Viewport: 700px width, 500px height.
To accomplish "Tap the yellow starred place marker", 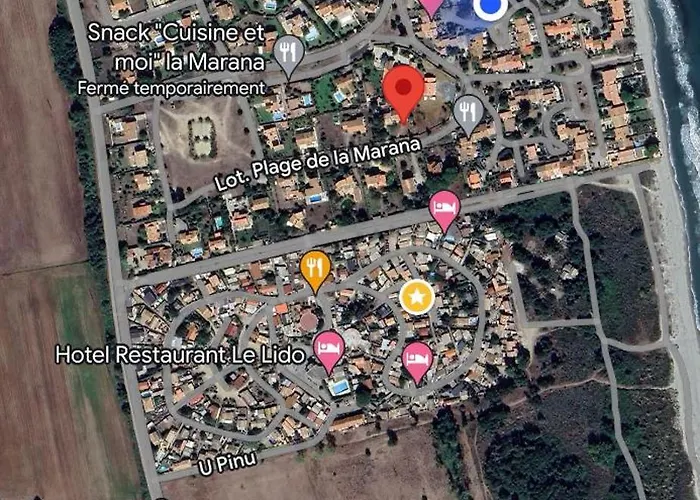I will (x=417, y=296).
